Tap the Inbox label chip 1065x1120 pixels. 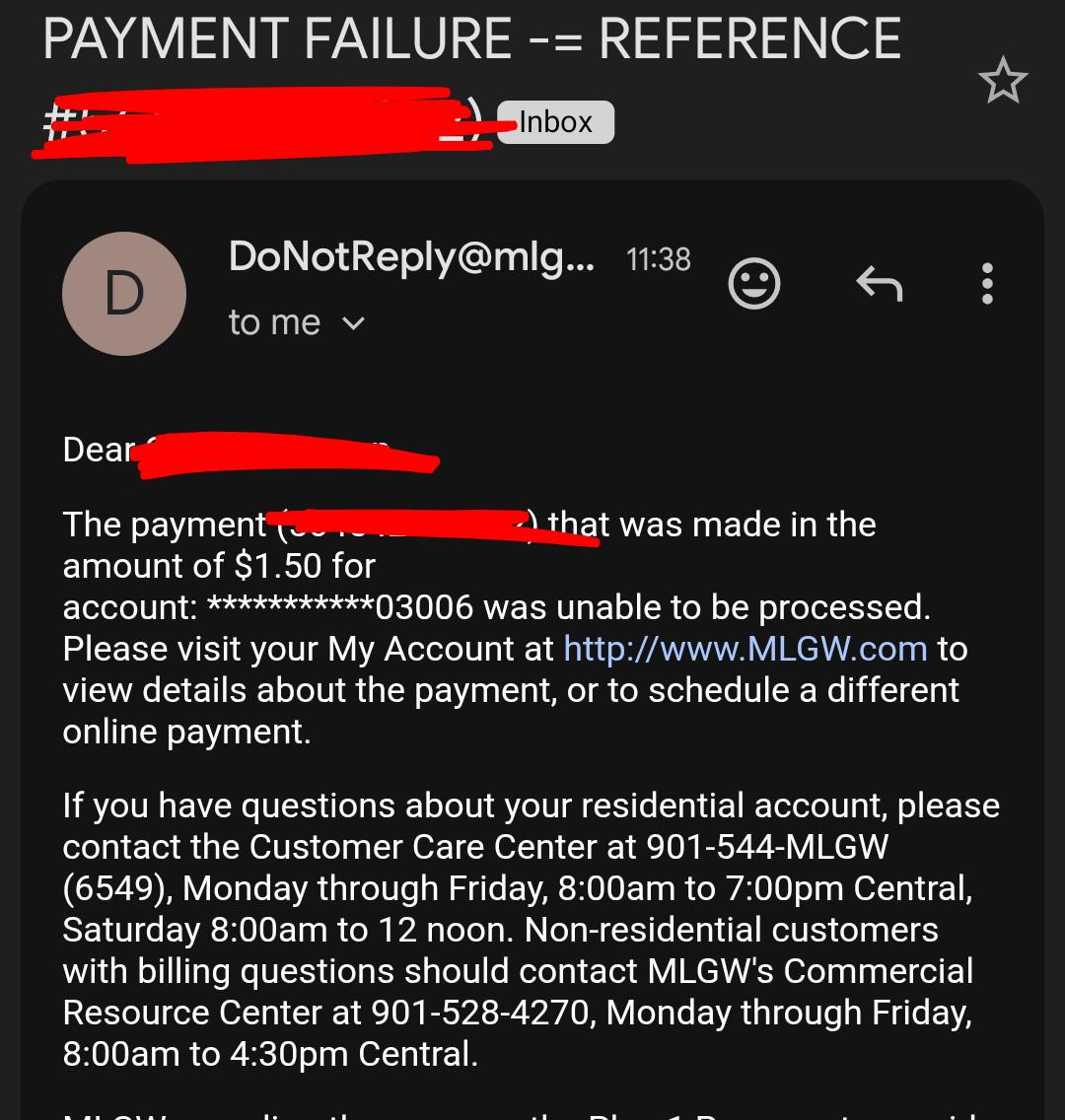point(555,122)
